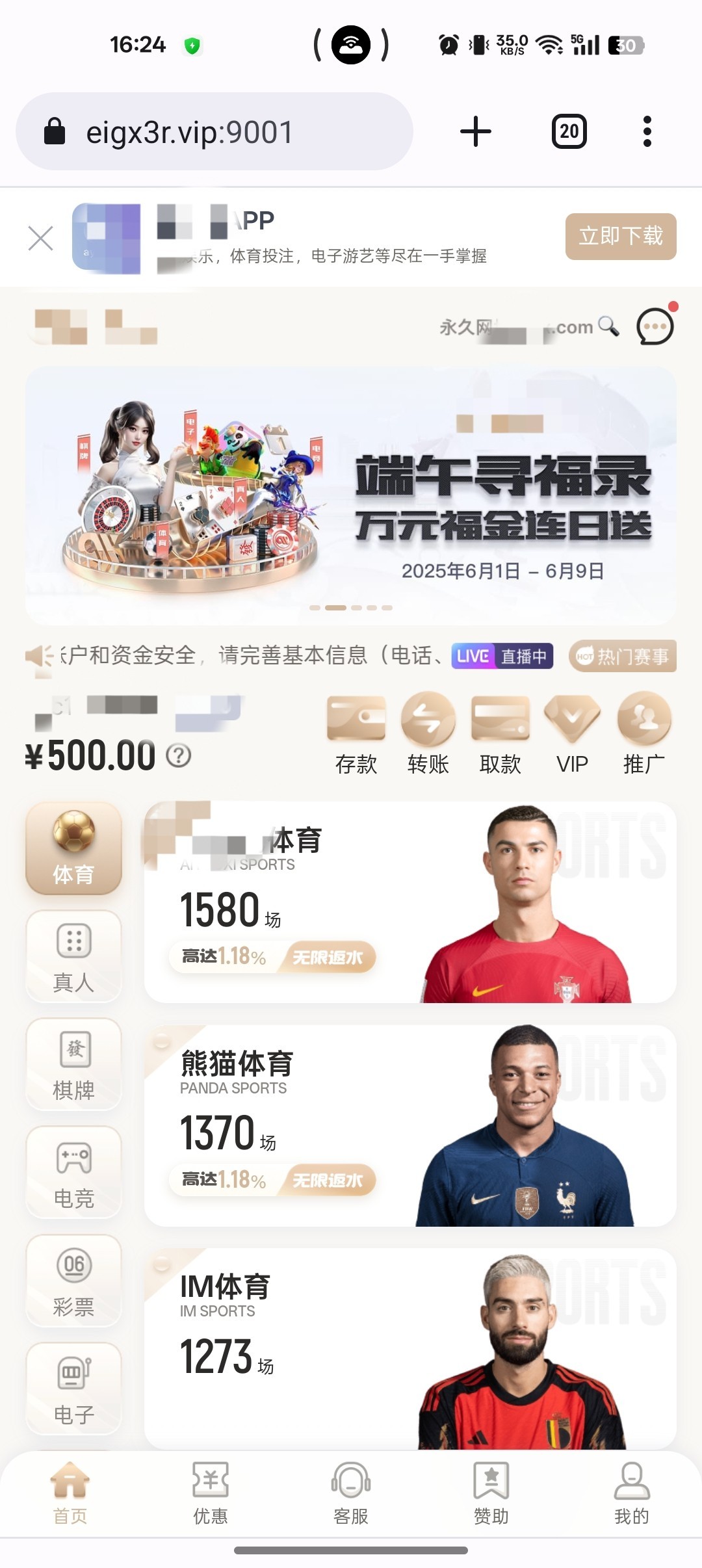This screenshot has width=702, height=1568.
Task: Tap the browser address bar
Action: 214,132
